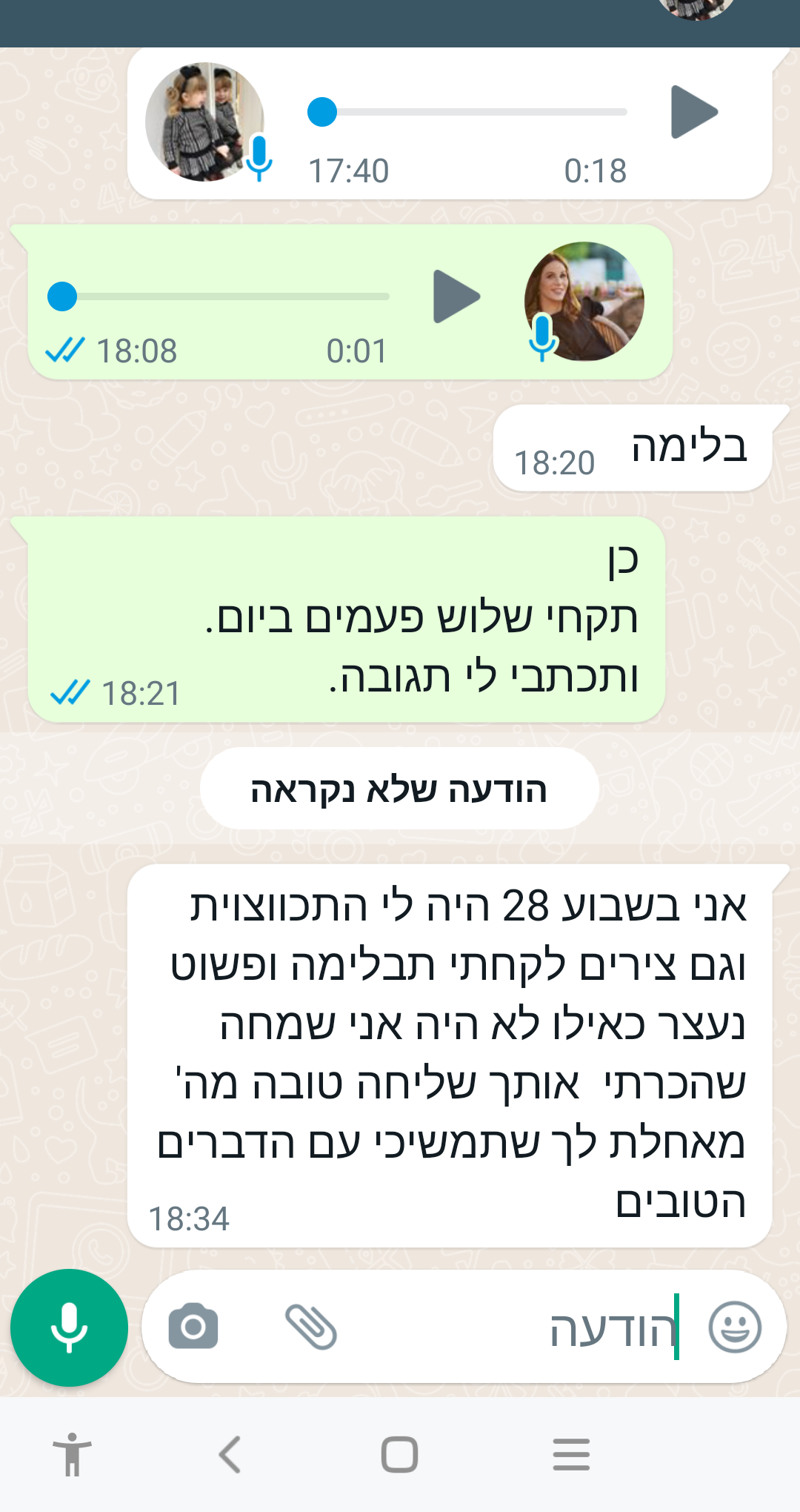This screenshot has height=1512, width=800.
Task: Go back using the system navigation bar
Action: 230,1454
